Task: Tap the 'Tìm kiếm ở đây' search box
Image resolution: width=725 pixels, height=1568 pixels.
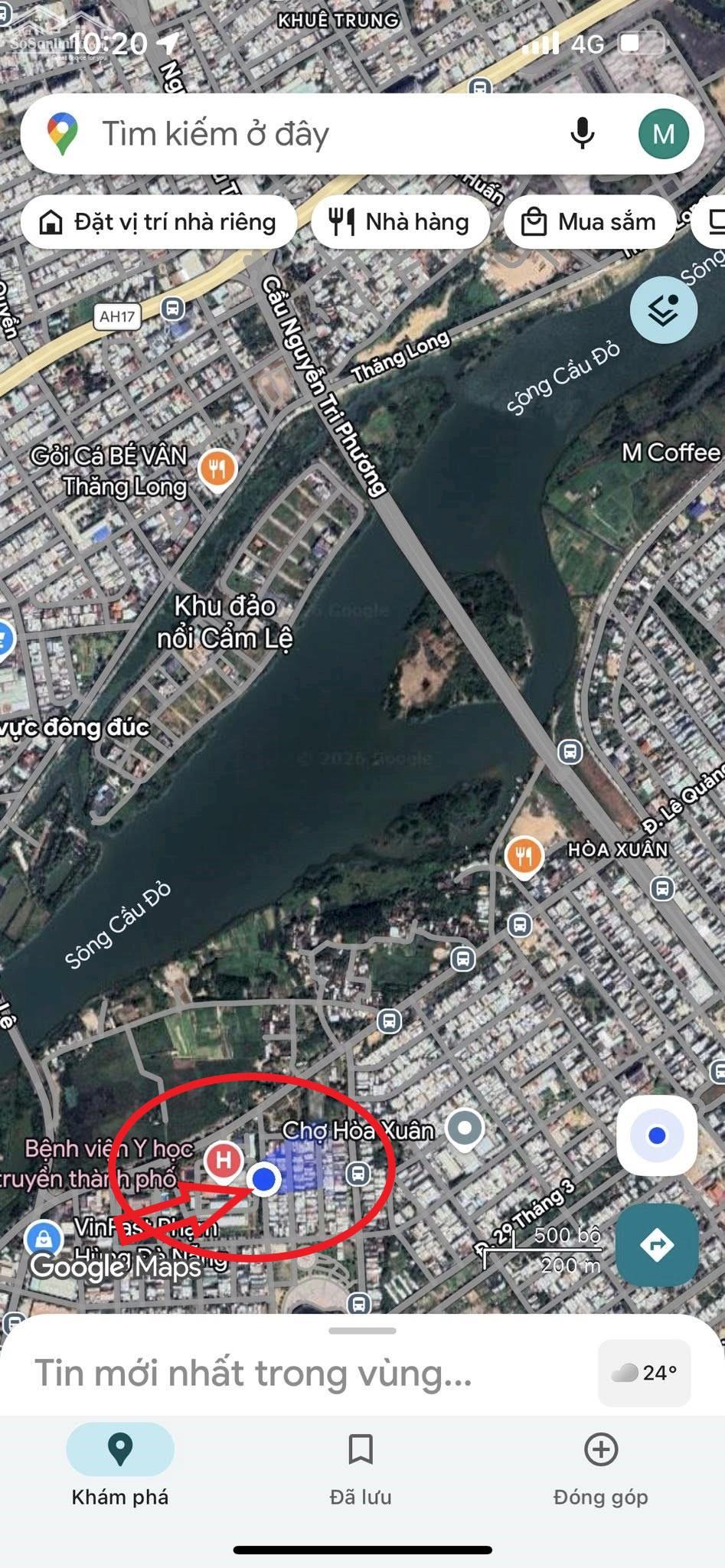Action: 306,134
